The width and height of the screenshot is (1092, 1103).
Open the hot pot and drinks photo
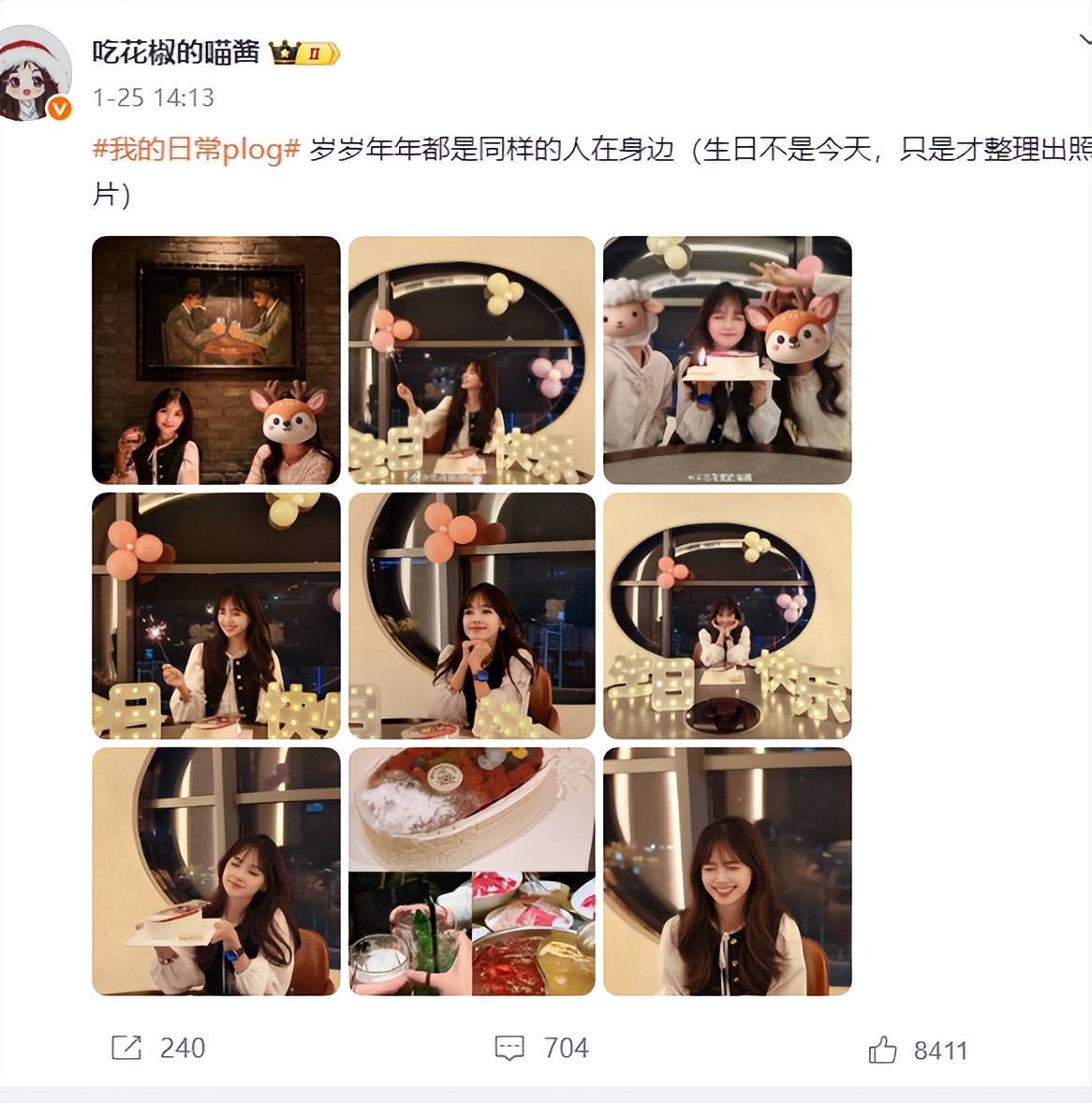coord(471,871)
